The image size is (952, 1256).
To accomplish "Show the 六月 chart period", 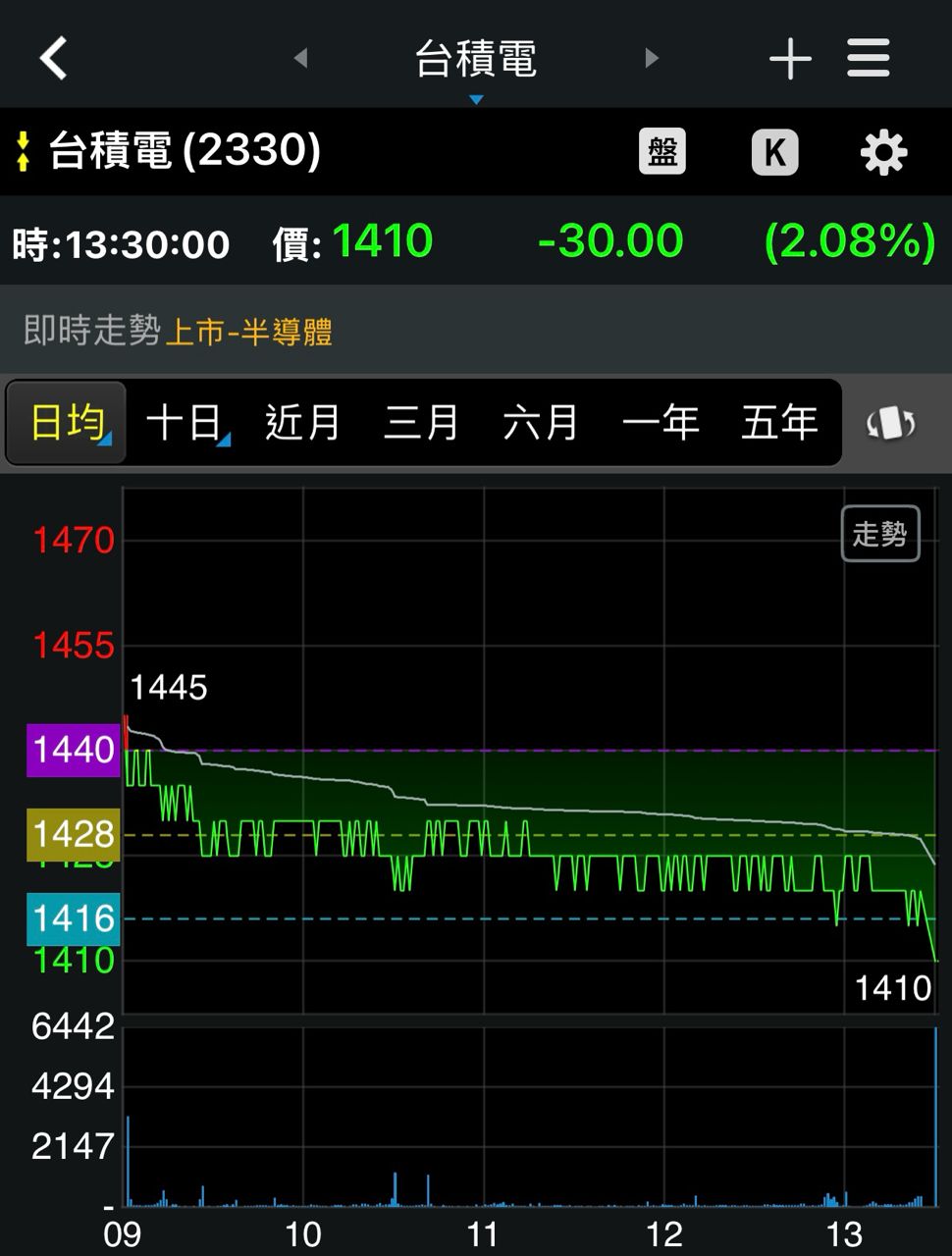I will (541, 423).
